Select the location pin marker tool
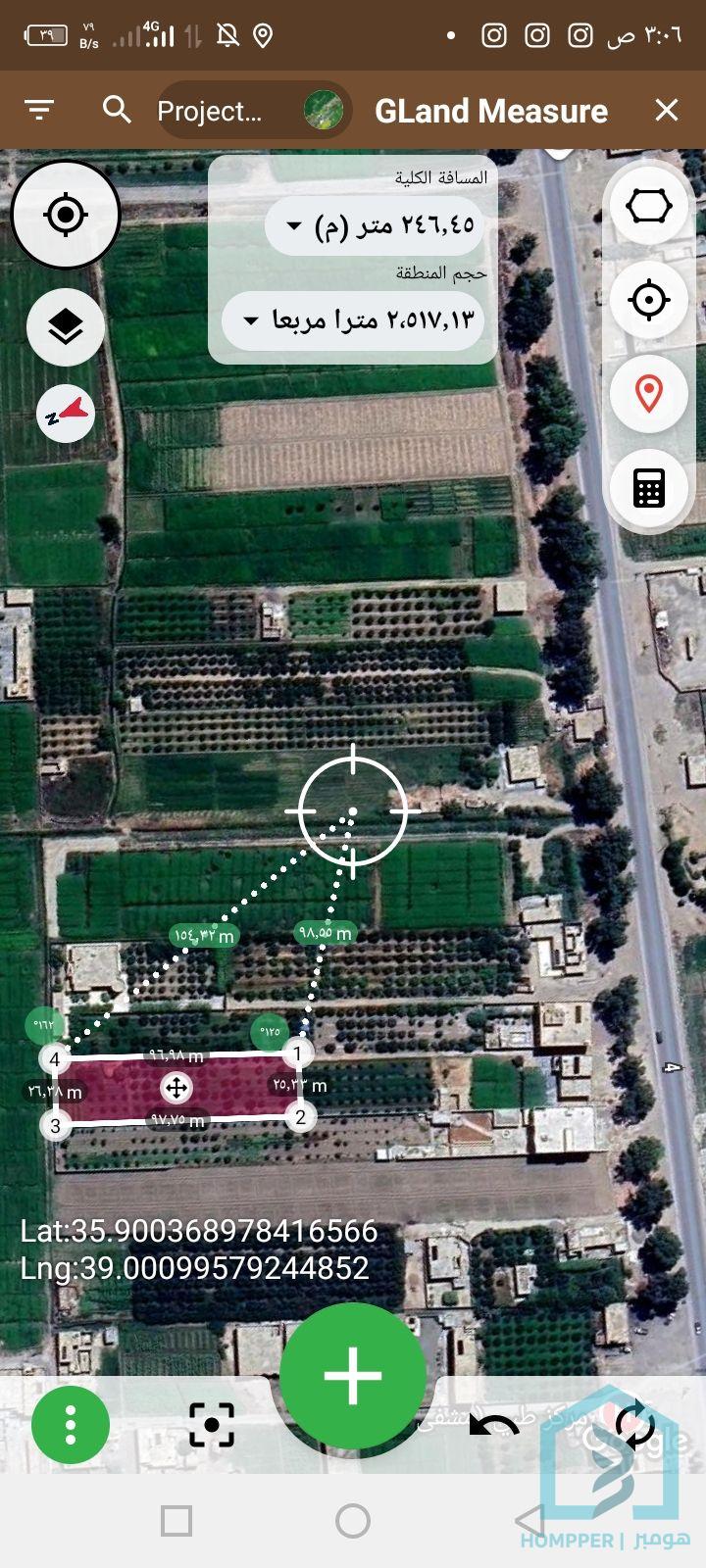 coord(648,394)
